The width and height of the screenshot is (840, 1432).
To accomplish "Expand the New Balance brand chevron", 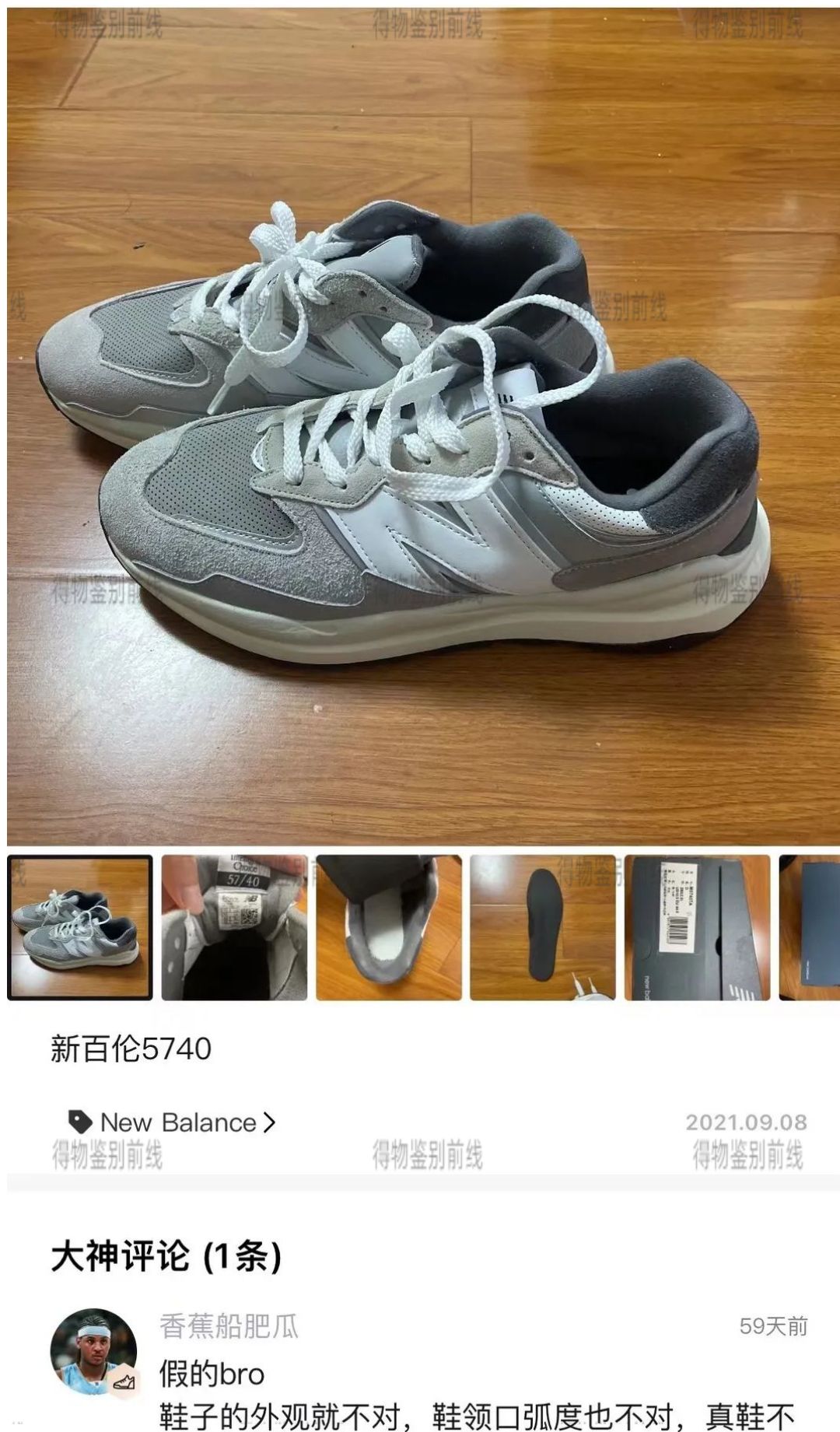I will [x=269, y=1122].
